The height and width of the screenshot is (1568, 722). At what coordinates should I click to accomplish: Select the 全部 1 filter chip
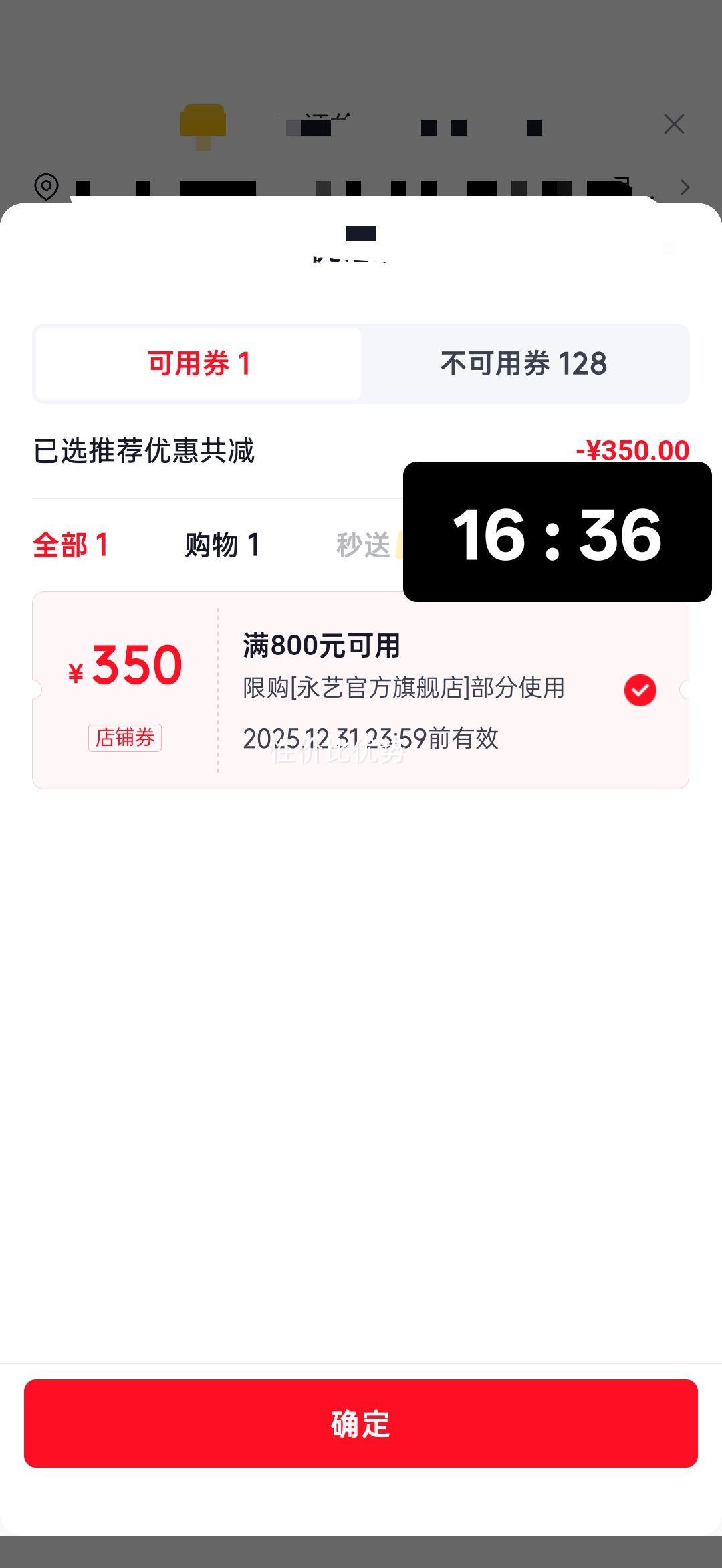73,545
